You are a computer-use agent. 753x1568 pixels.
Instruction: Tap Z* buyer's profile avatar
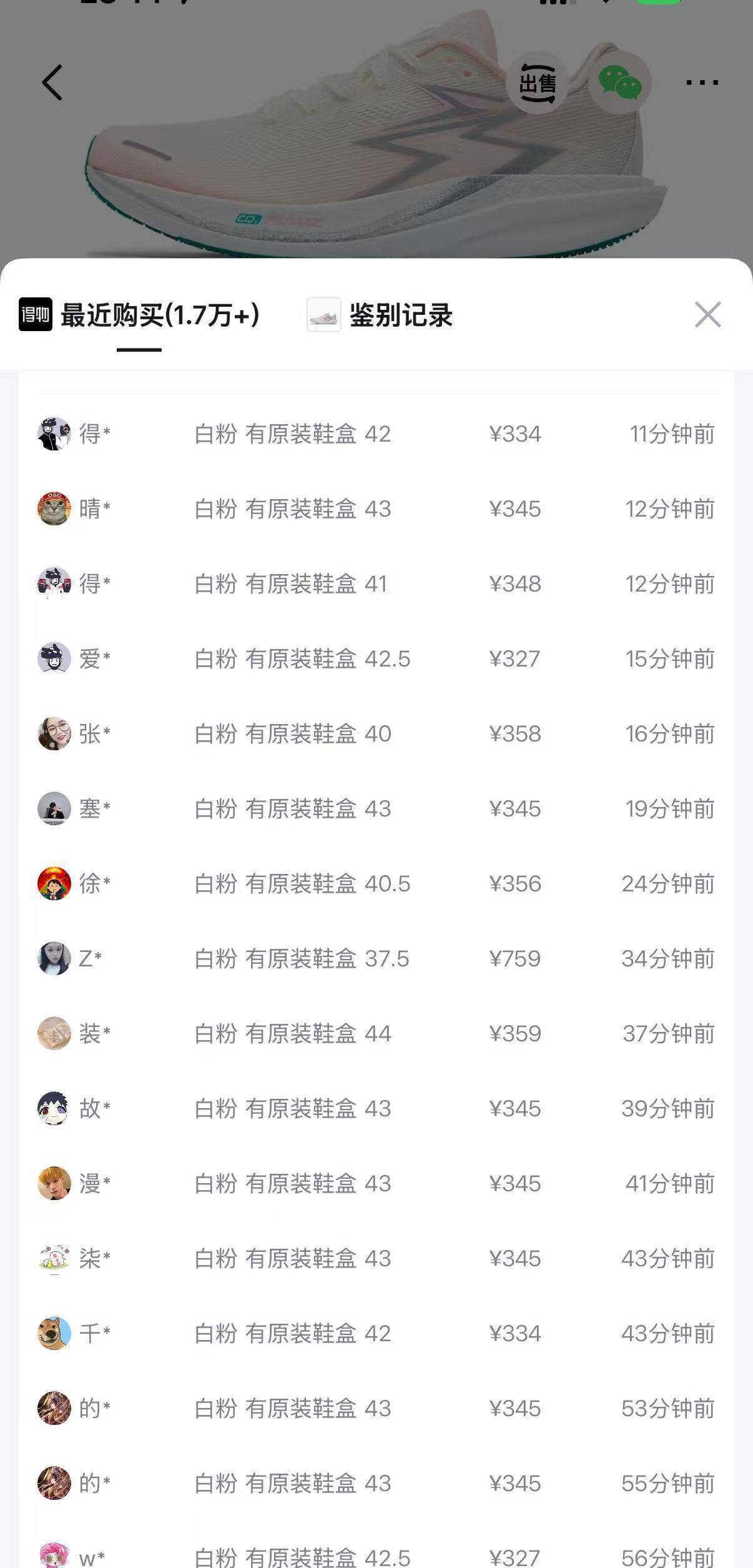pos(54,960)
